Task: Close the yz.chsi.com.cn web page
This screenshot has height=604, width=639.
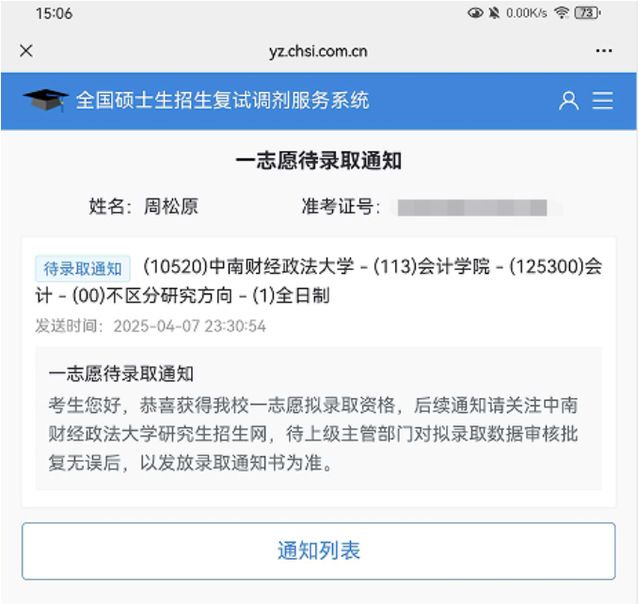Action: coord(26,51)
